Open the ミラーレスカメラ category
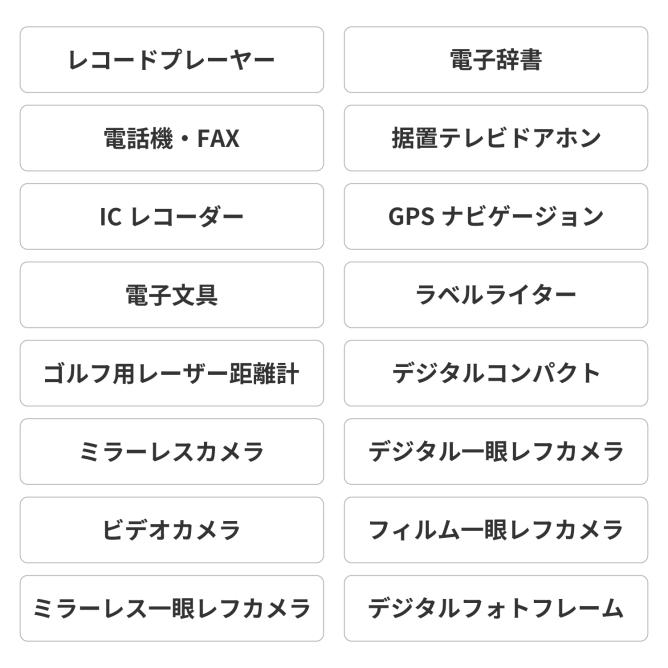The width and height of the screenshot is (668, 668). click(172, 451)
